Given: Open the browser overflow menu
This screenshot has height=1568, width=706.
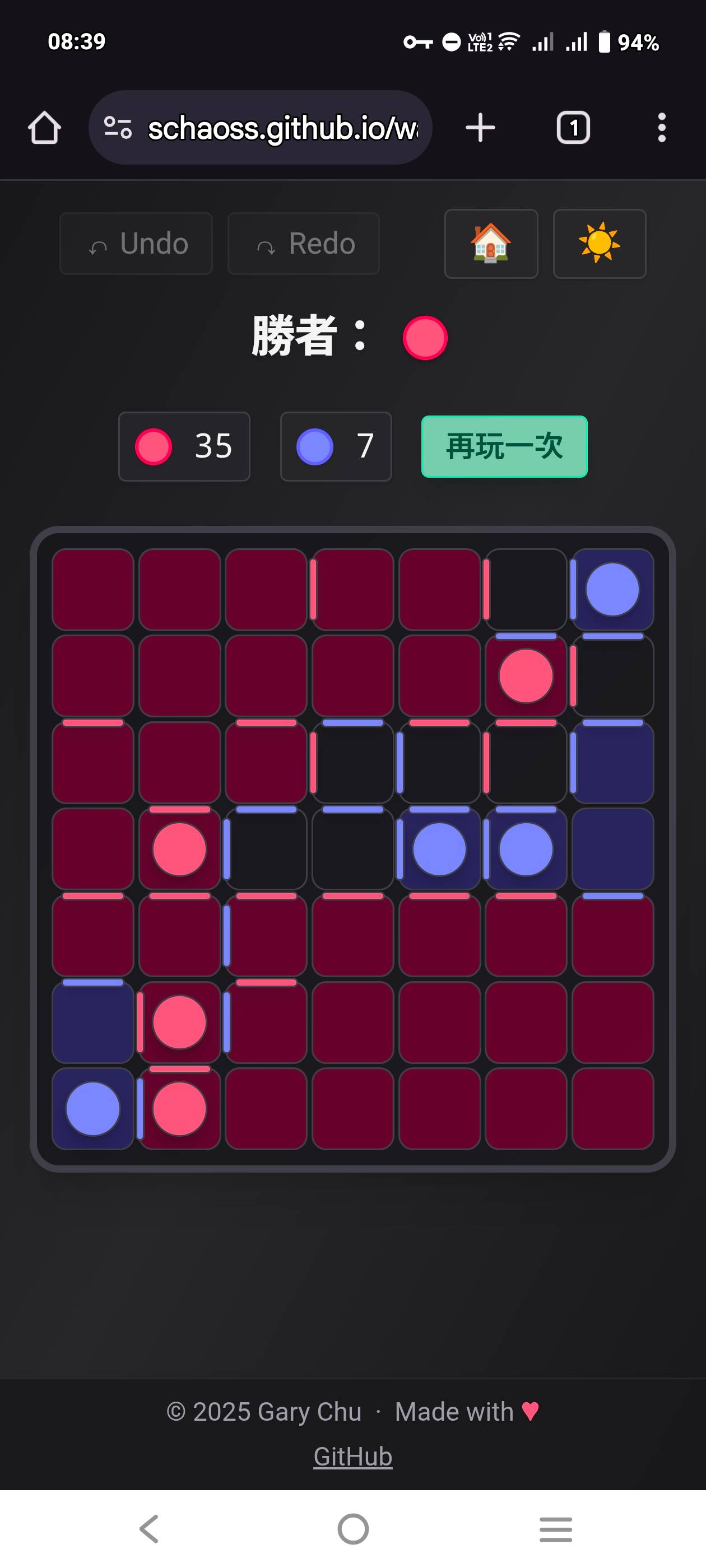Looking at the screenshot, I should (662, 128).
